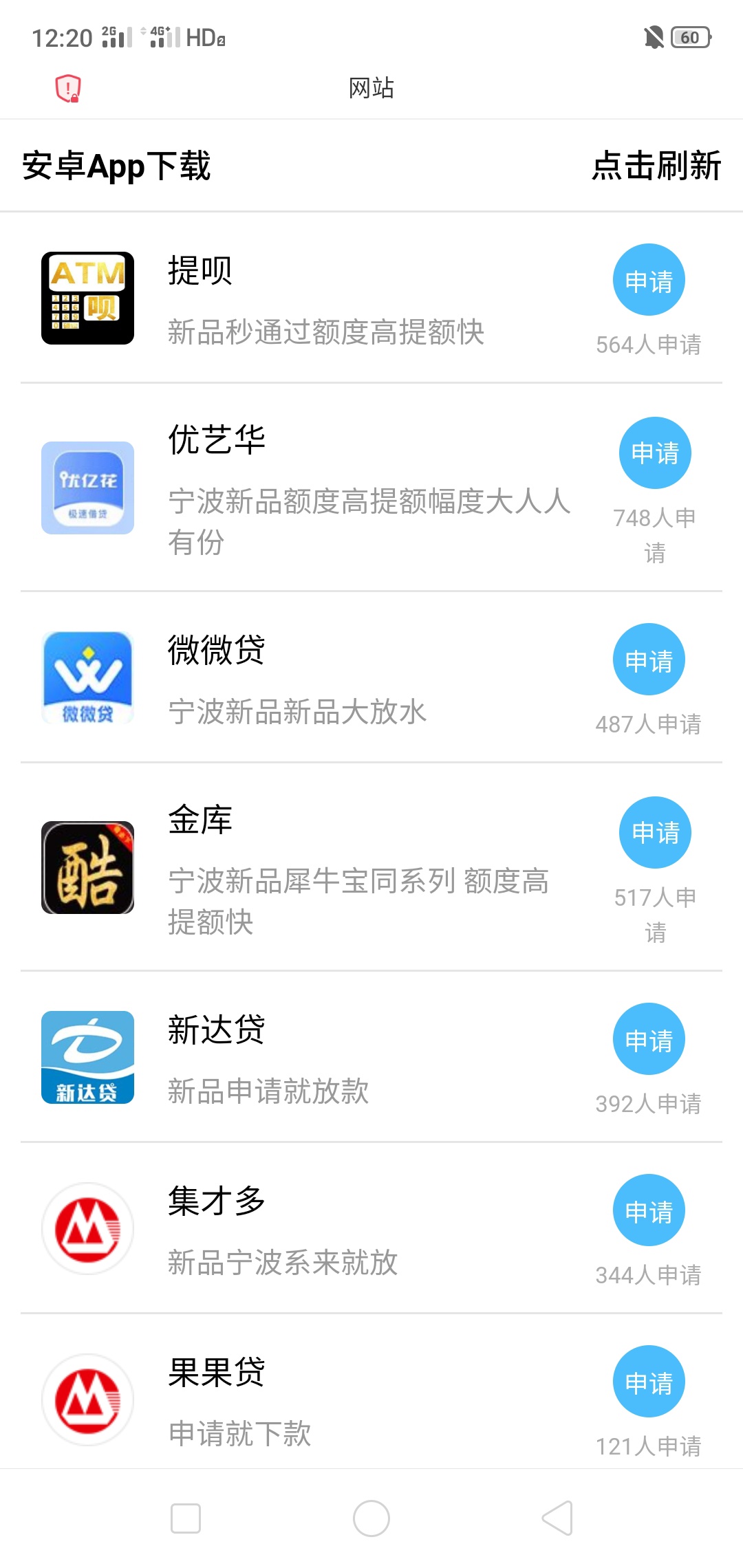
Task: Open recent apps from navigation bar
Action: 186,1518
